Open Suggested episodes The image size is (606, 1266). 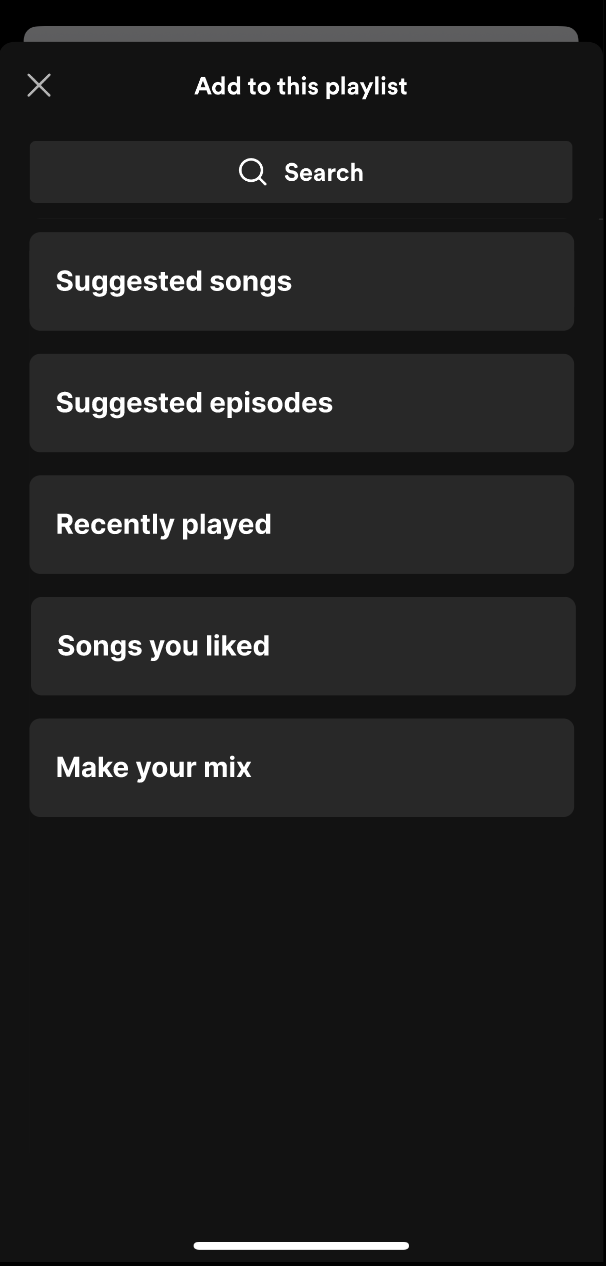tap(301, 403)
